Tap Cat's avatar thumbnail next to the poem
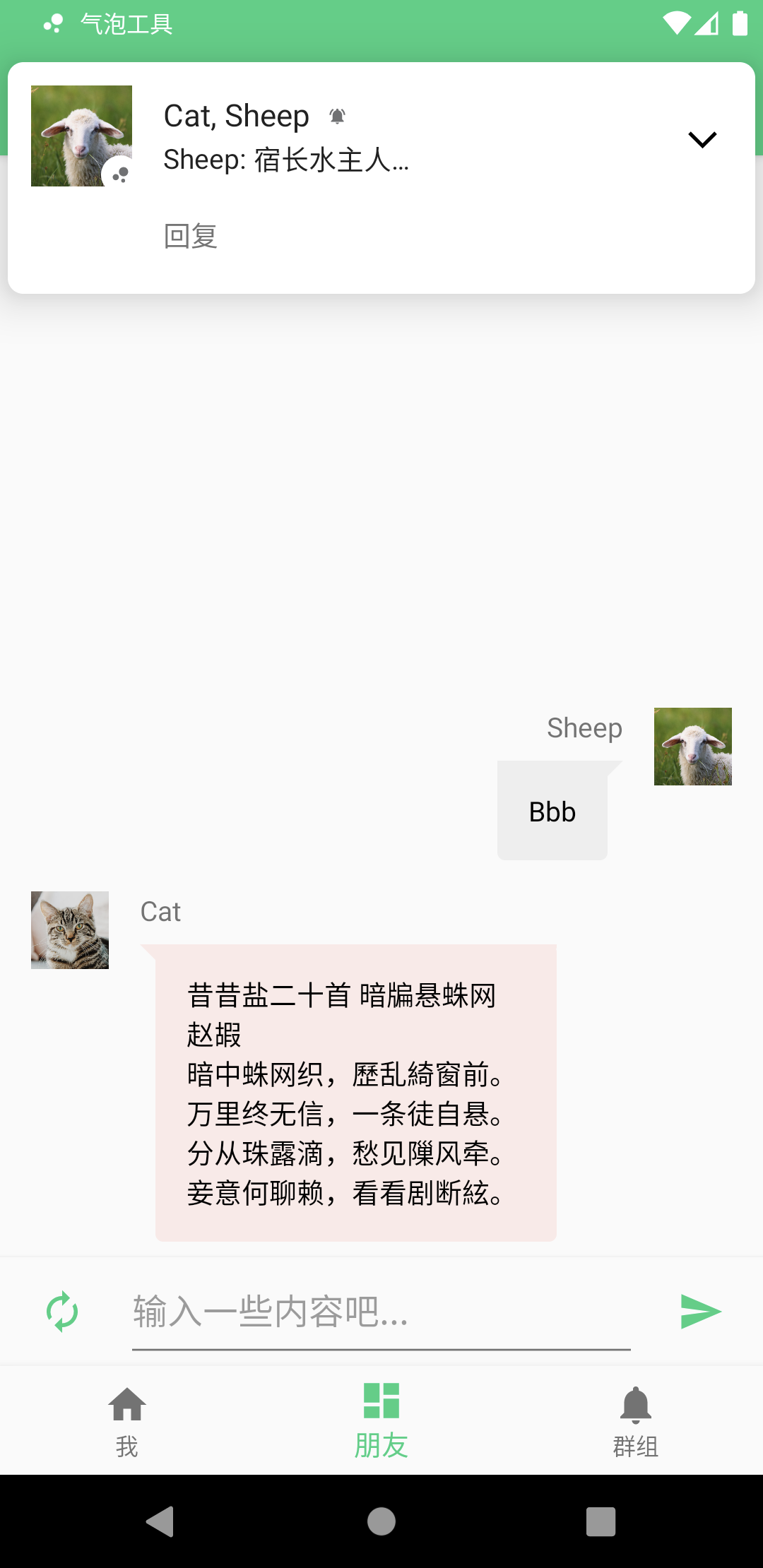 click(x=69, y=929)
